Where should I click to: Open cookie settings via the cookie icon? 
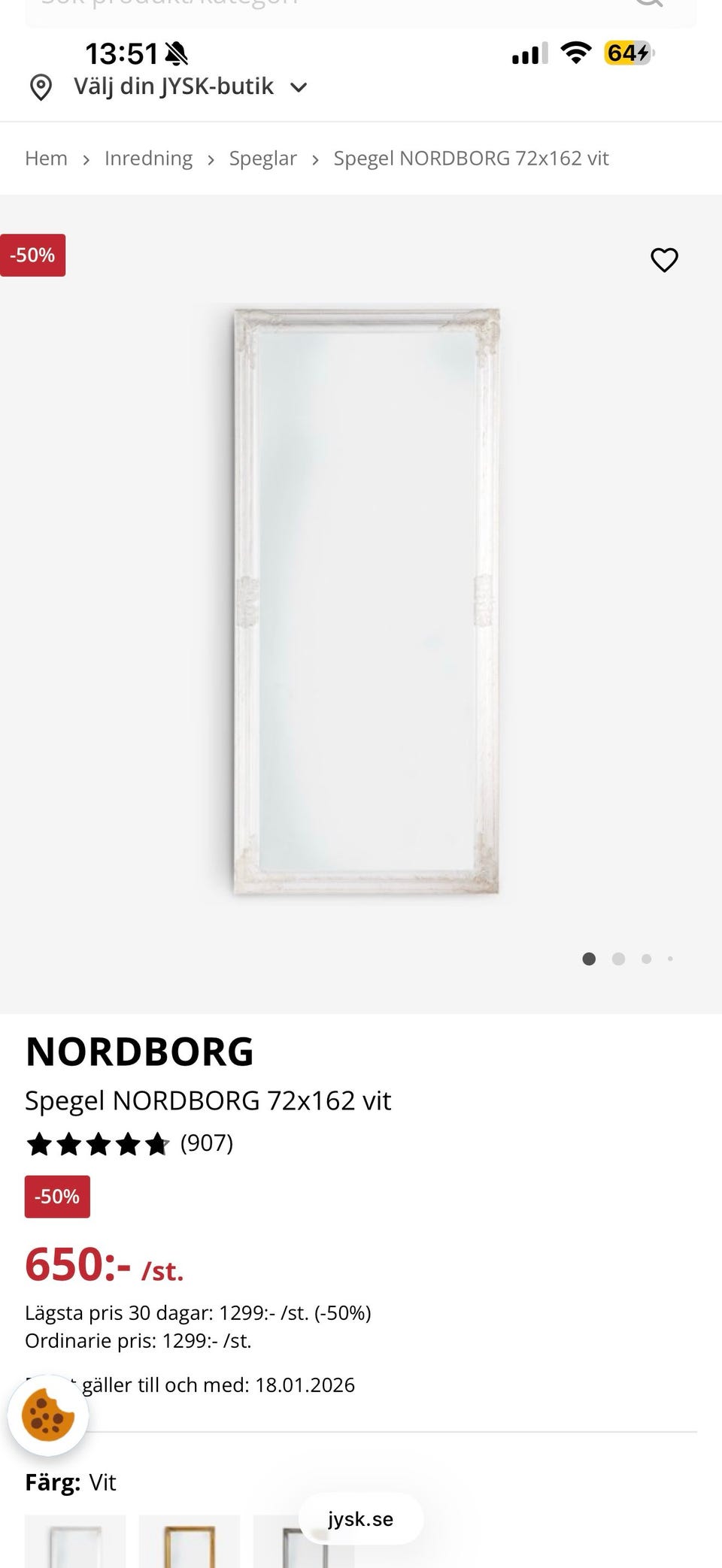pos(48,1415)
